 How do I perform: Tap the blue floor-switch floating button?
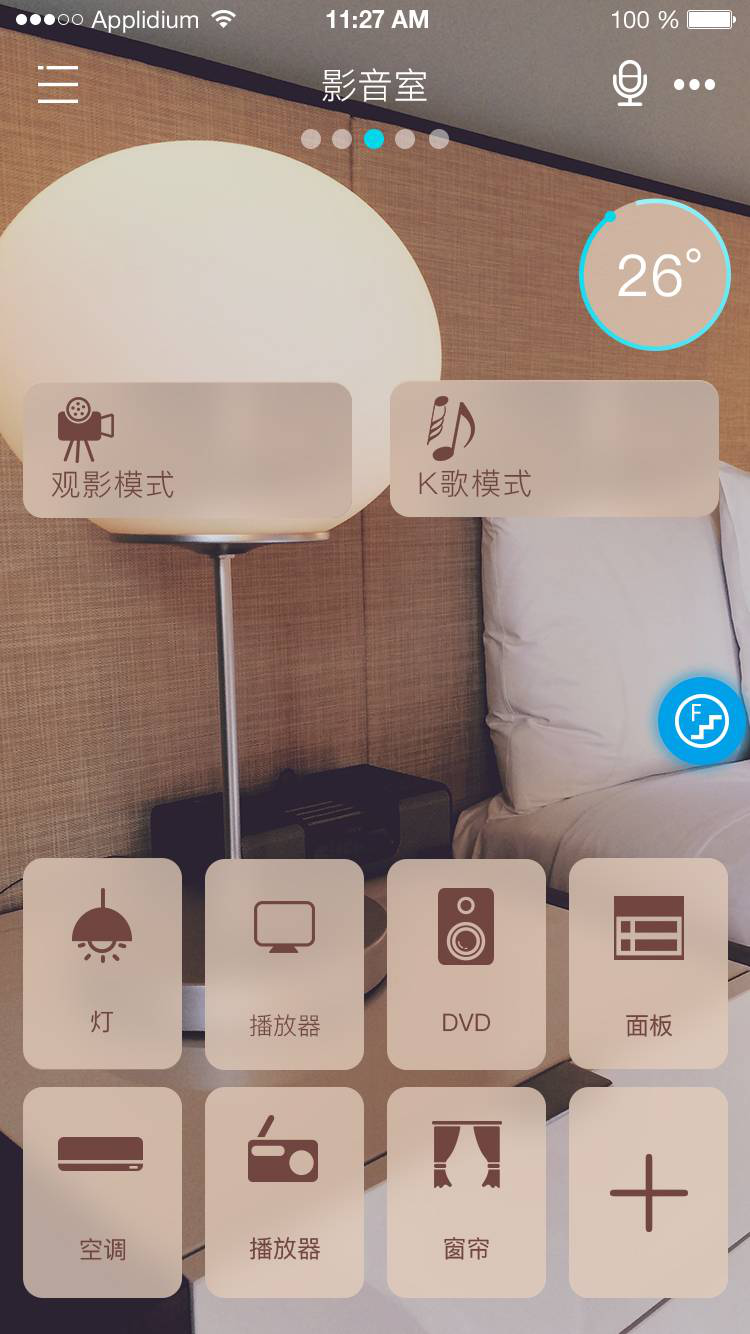click(x=701, y=721)
